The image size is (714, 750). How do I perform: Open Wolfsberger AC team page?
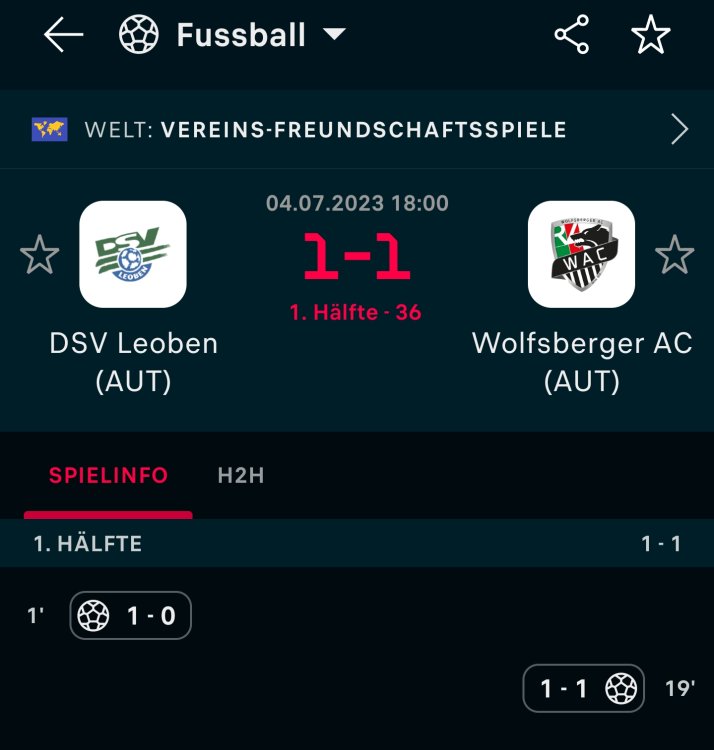581,254
